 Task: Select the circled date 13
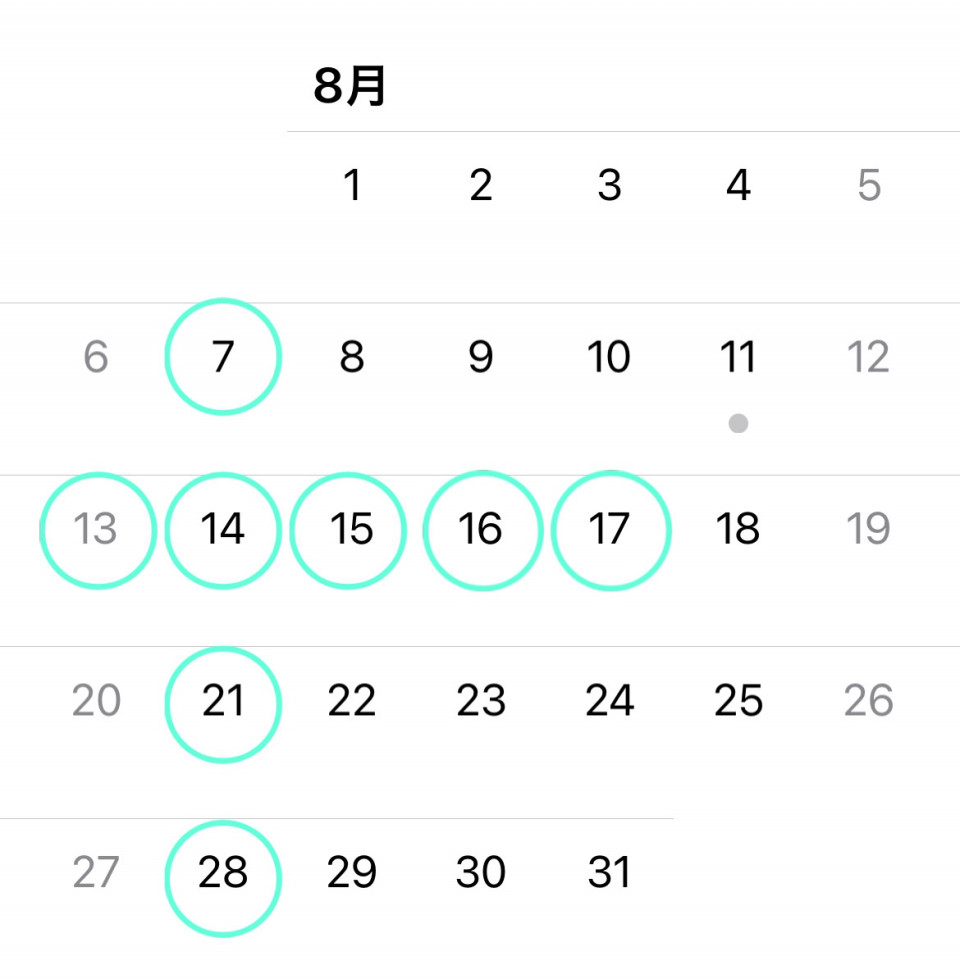tap(96, 529)
